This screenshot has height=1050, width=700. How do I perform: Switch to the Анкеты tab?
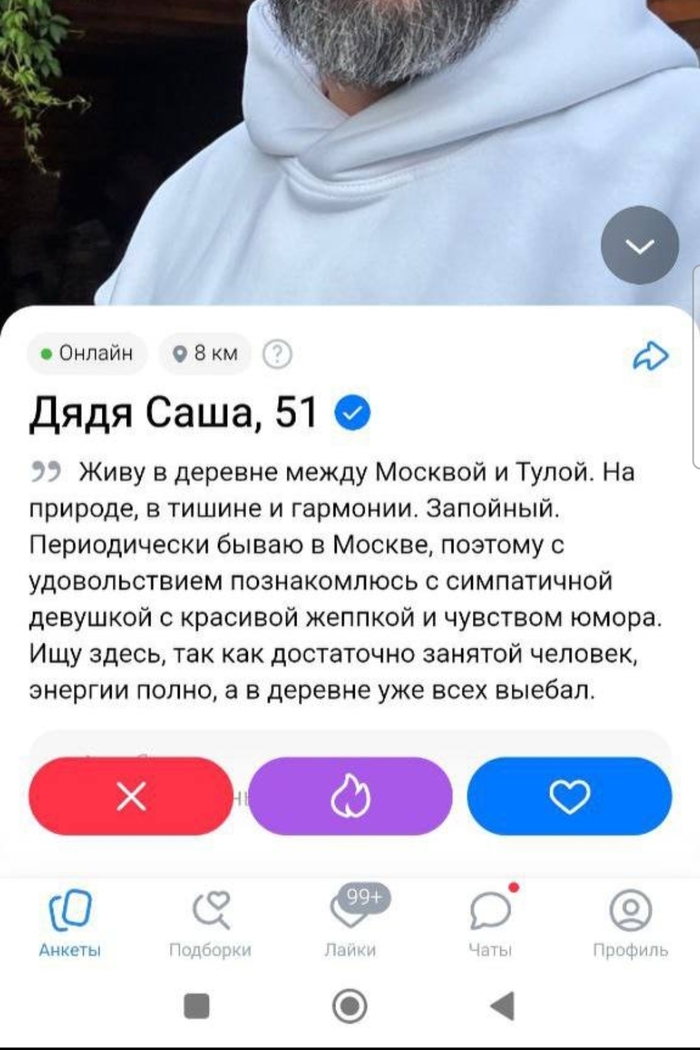pyautogui.click(x=70, y=923)
